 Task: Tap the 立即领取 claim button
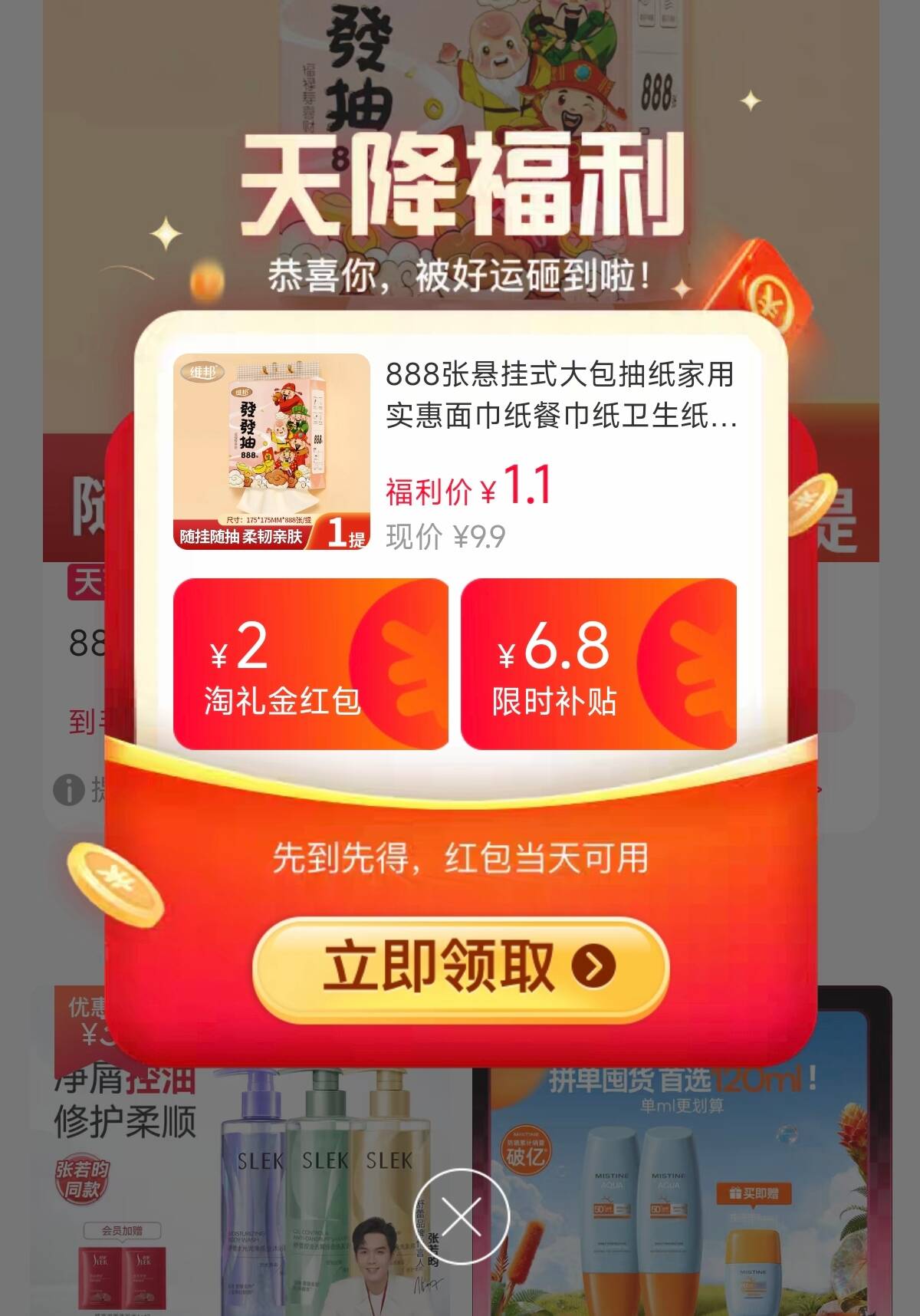pyautogui.click(x=460, y=968)
